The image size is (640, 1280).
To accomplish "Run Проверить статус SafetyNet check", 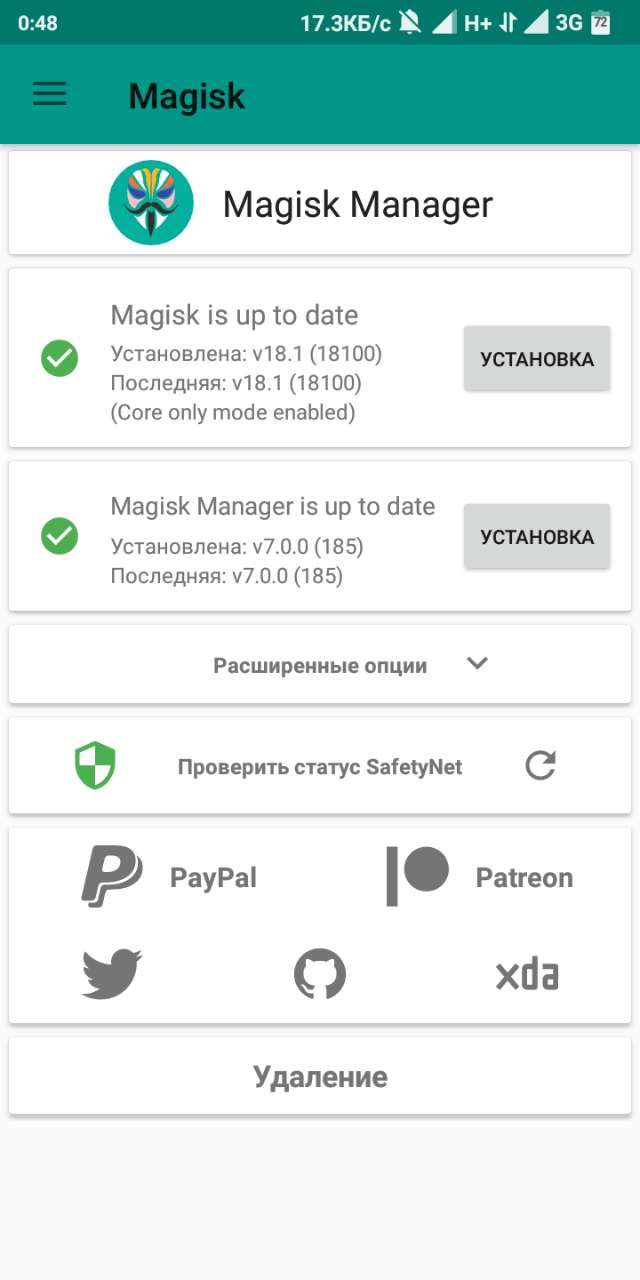I will tap(320, 767).
